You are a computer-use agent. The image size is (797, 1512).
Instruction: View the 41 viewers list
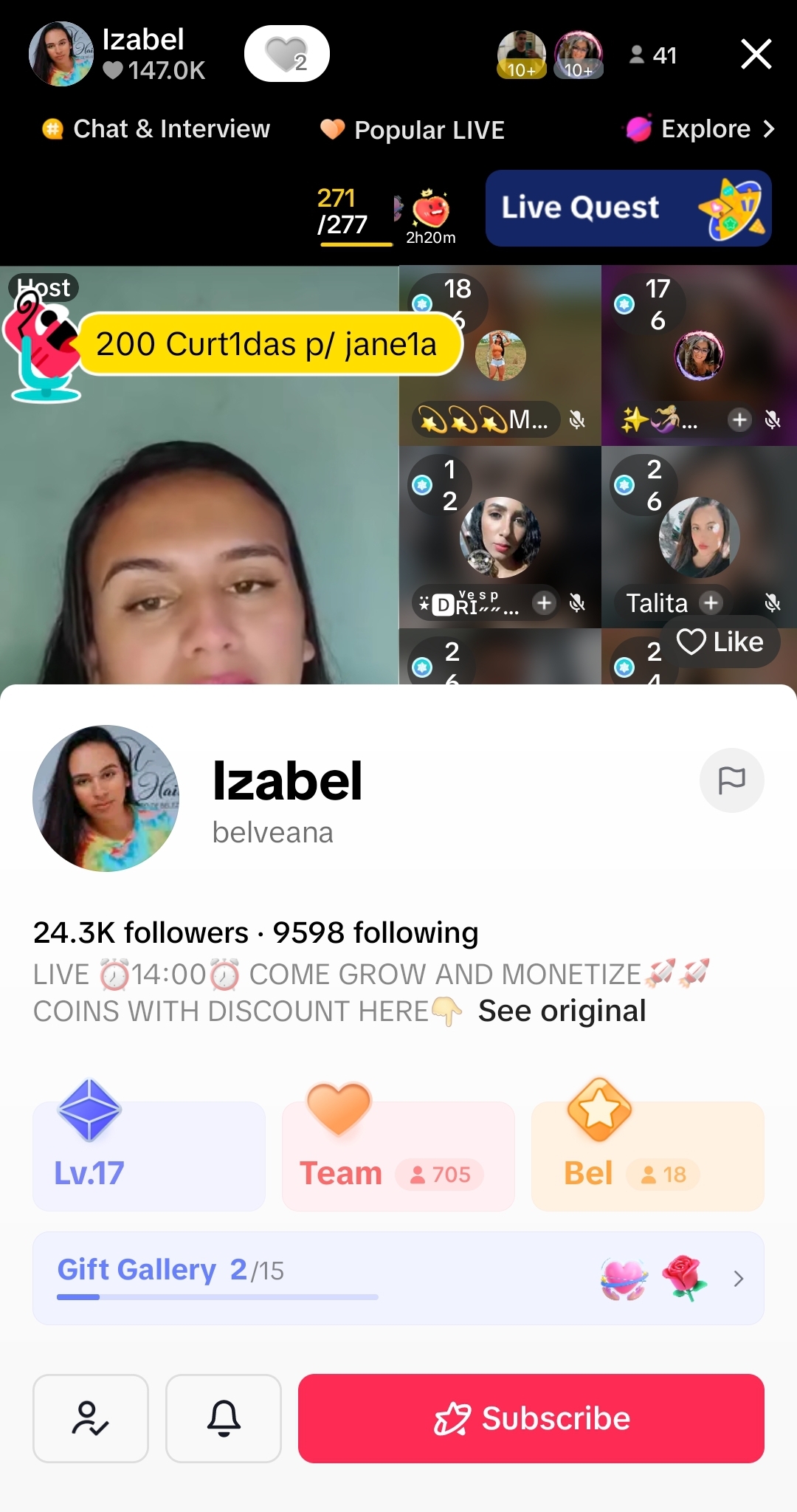point(653,55)
